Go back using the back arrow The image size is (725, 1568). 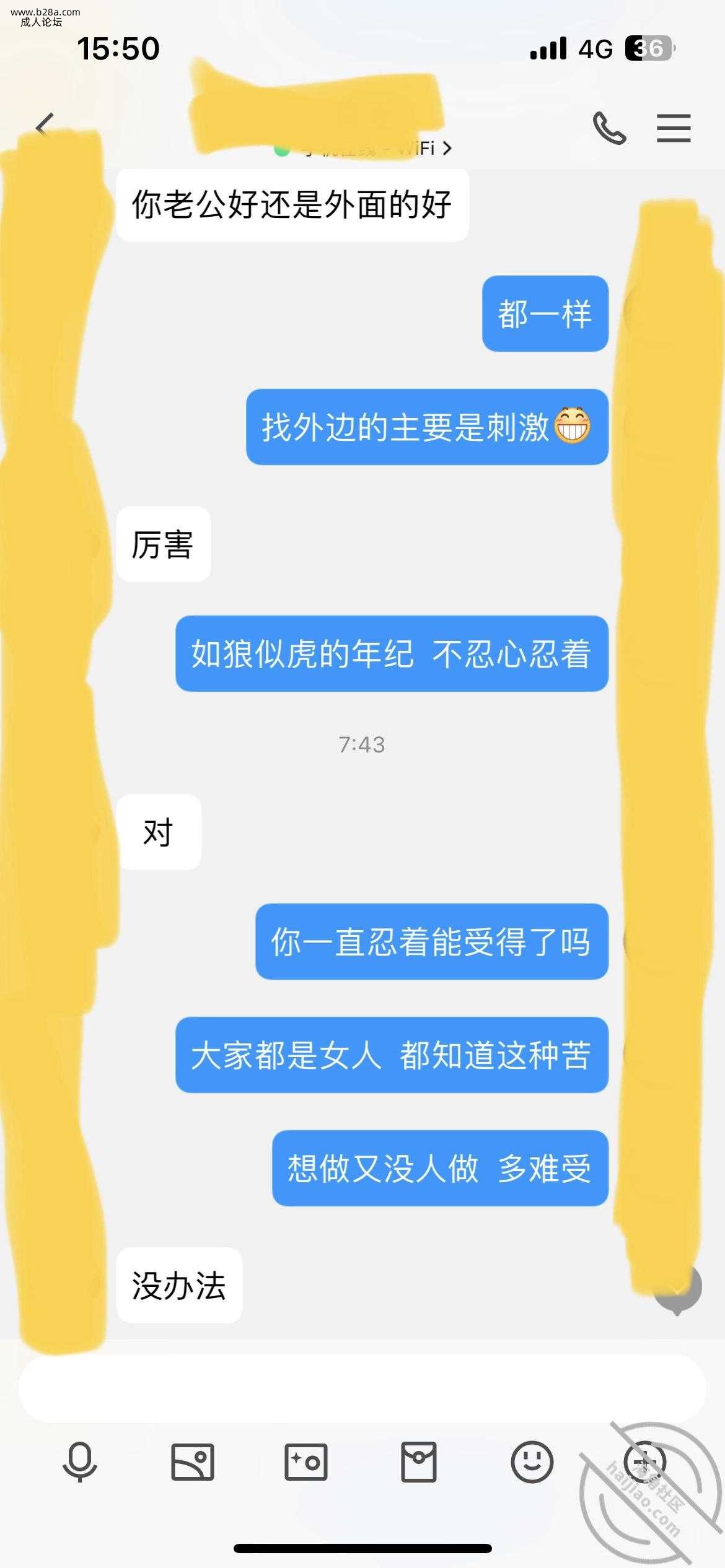click(x=45, y=126)
